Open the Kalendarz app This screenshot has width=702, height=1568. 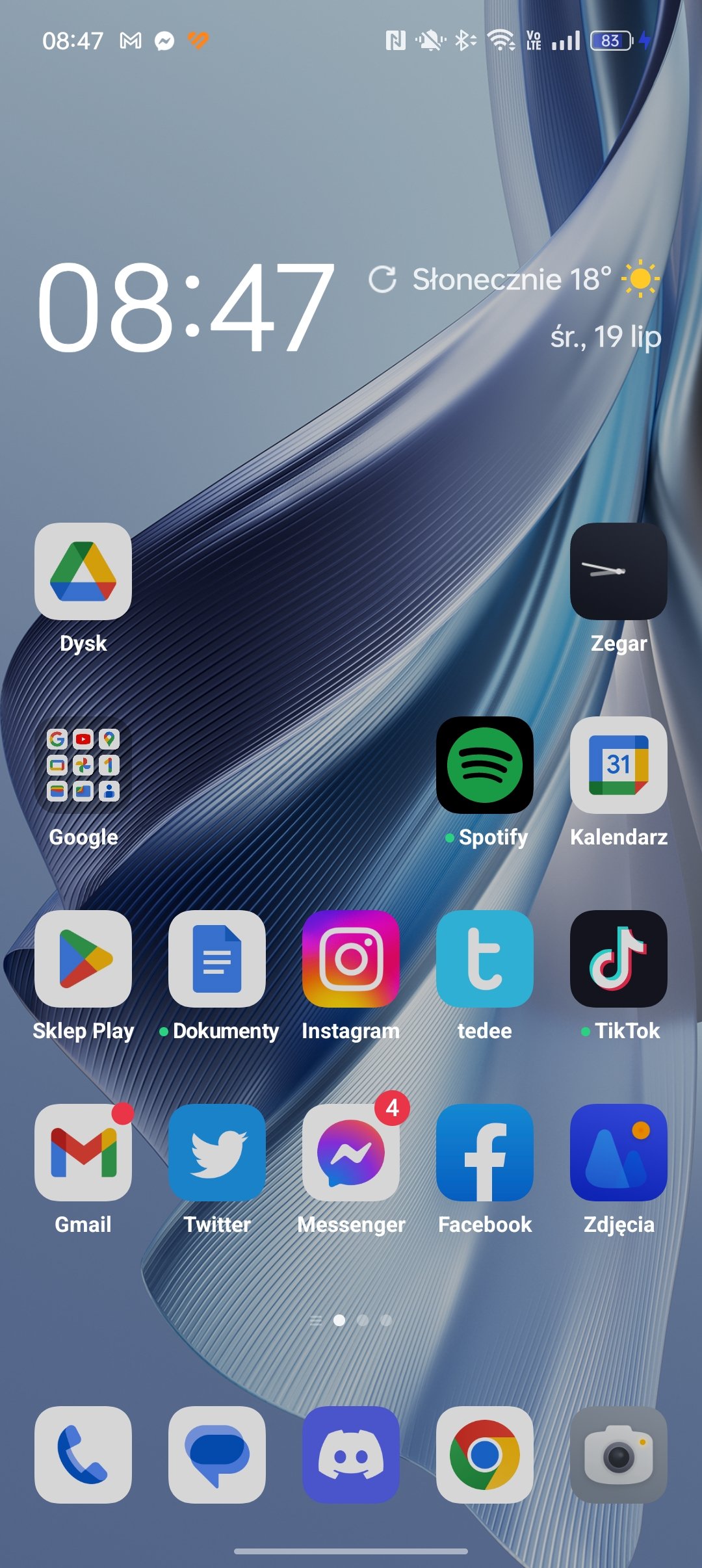click(618, 764)
